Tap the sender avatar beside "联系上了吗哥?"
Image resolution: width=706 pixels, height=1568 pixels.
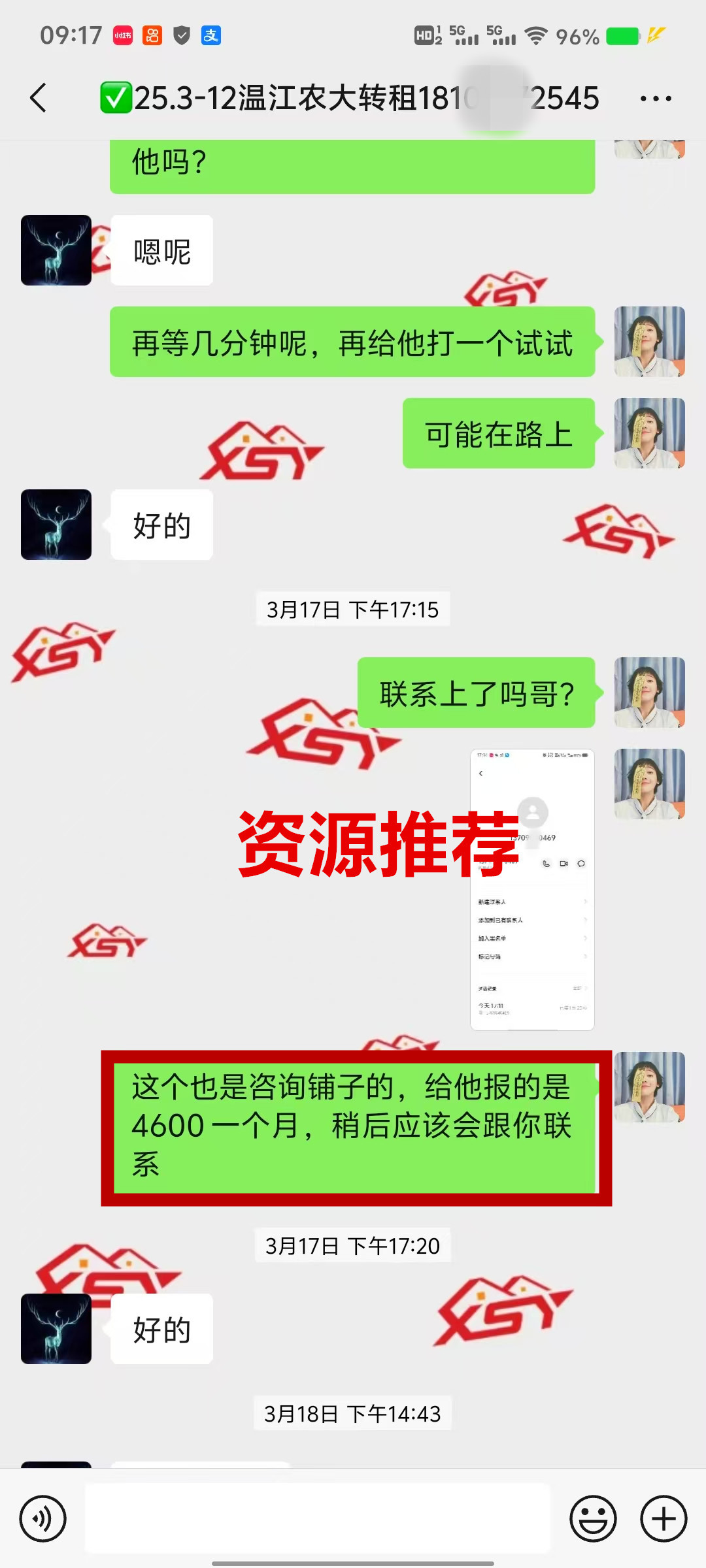pos(649,693)
